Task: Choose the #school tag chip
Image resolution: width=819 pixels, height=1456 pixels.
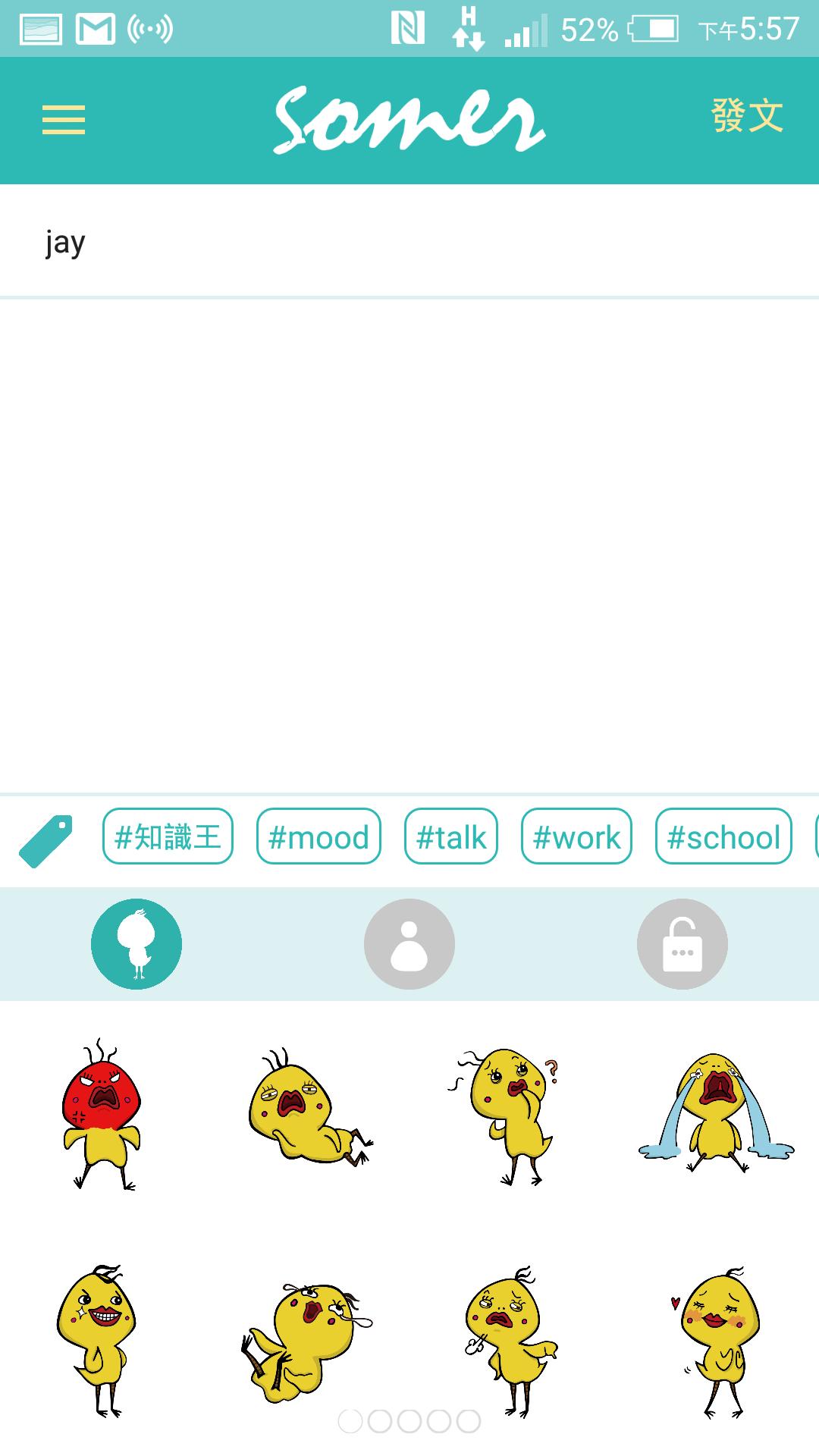Action: coord(723,836)
